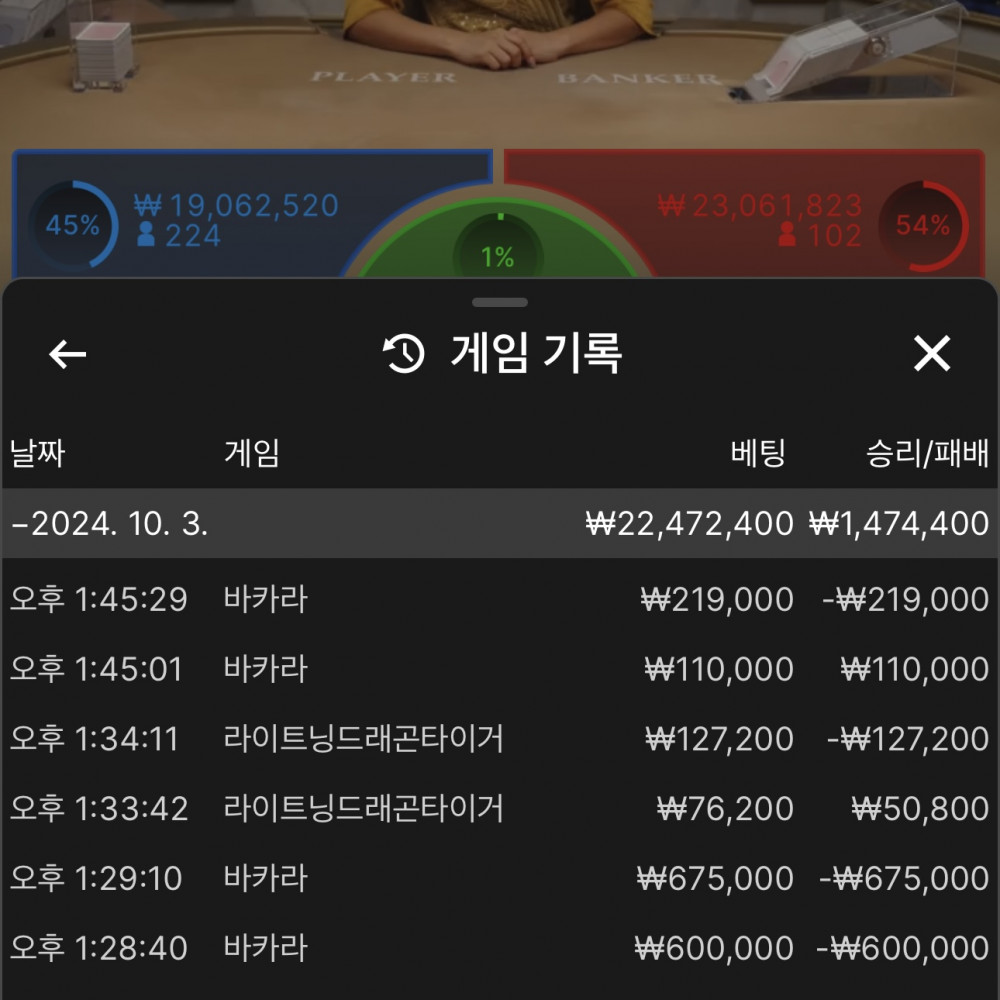Image resolution: width=1000 pixels, height=1000 pixels.
Task: Open the 오후 1:45:01 바카라 record
Action: [500, 669]
